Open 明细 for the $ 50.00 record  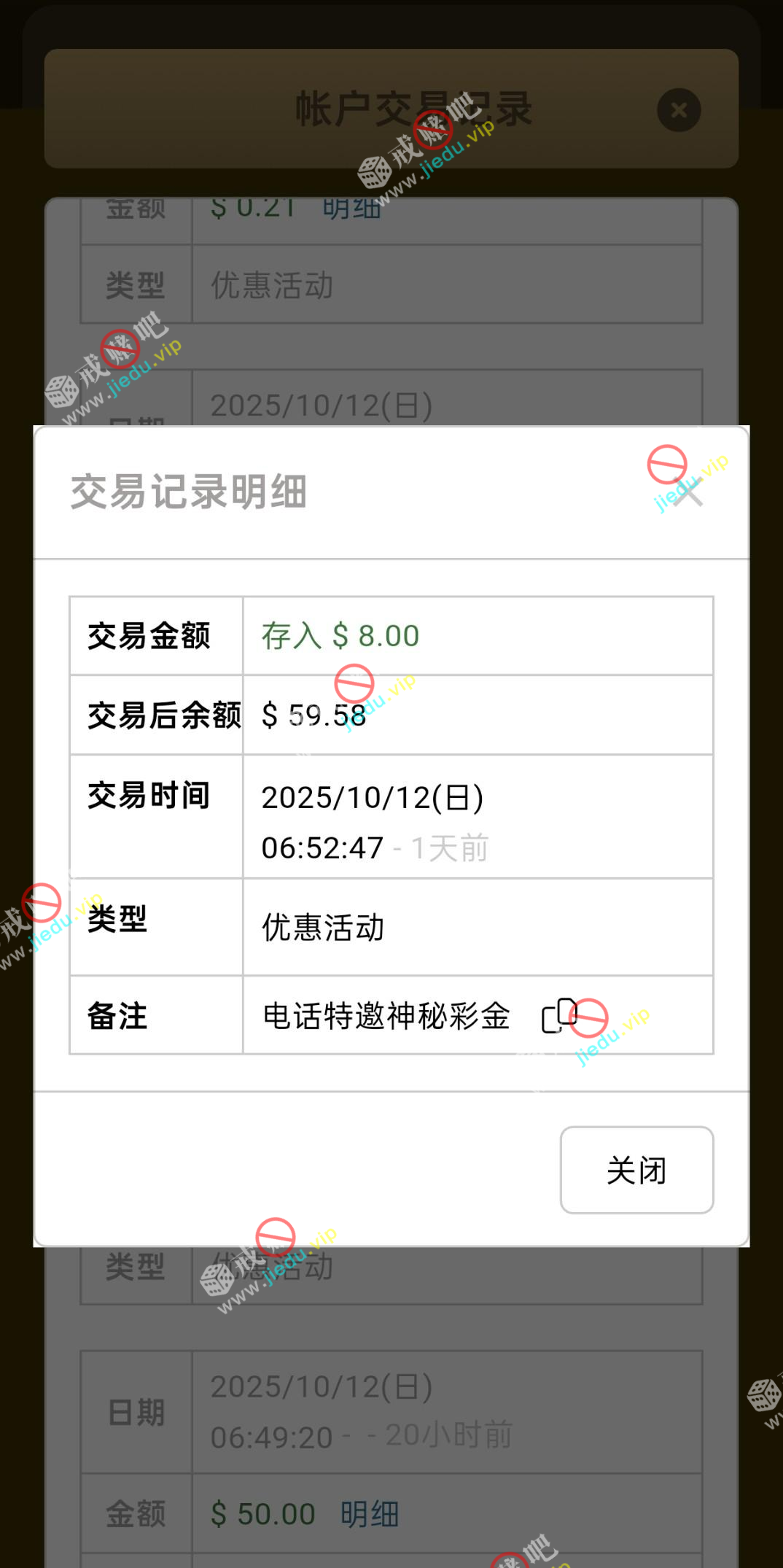tap(370, 1515)
